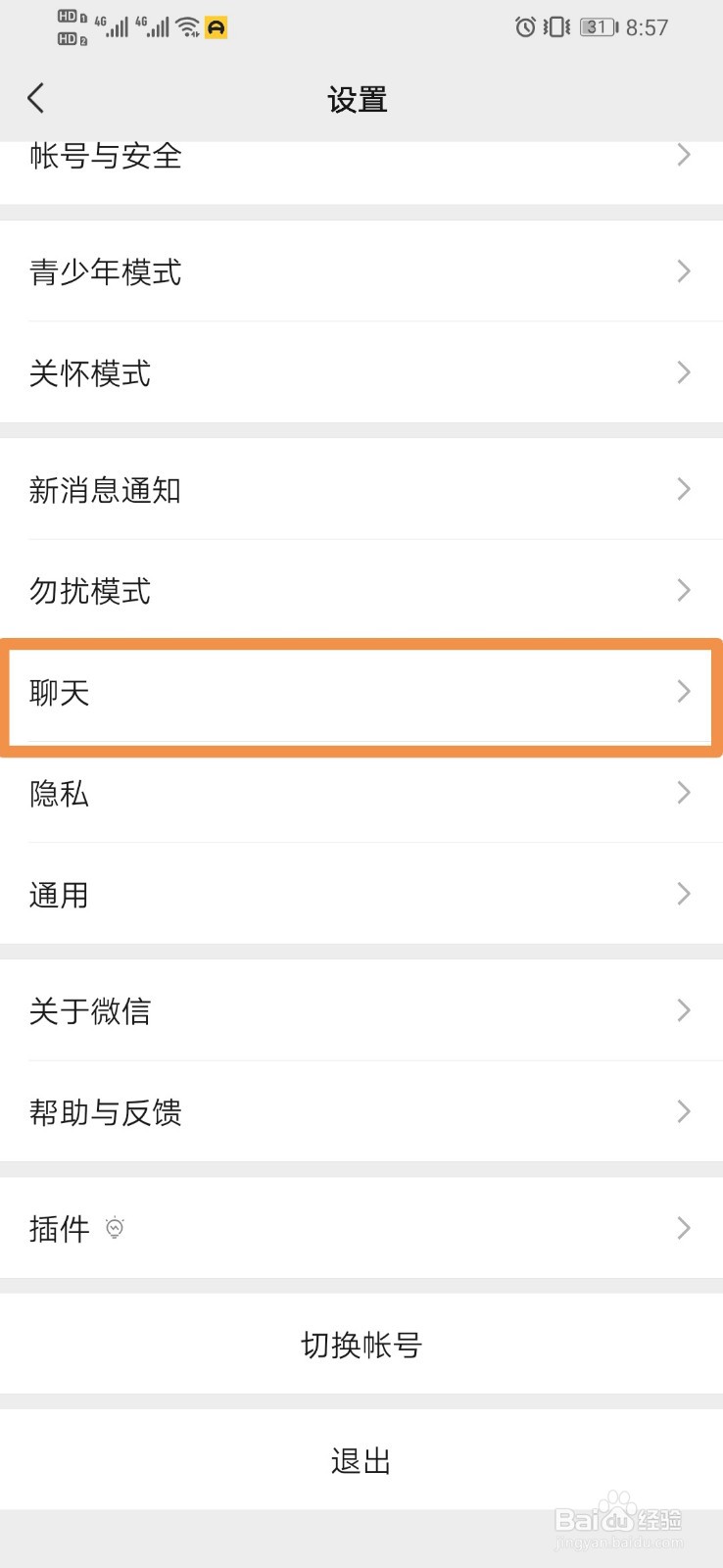Viewport: 723px width, 1568px height.
Task: Expand the 隐私 row chevron
Action: coord(684,793)
